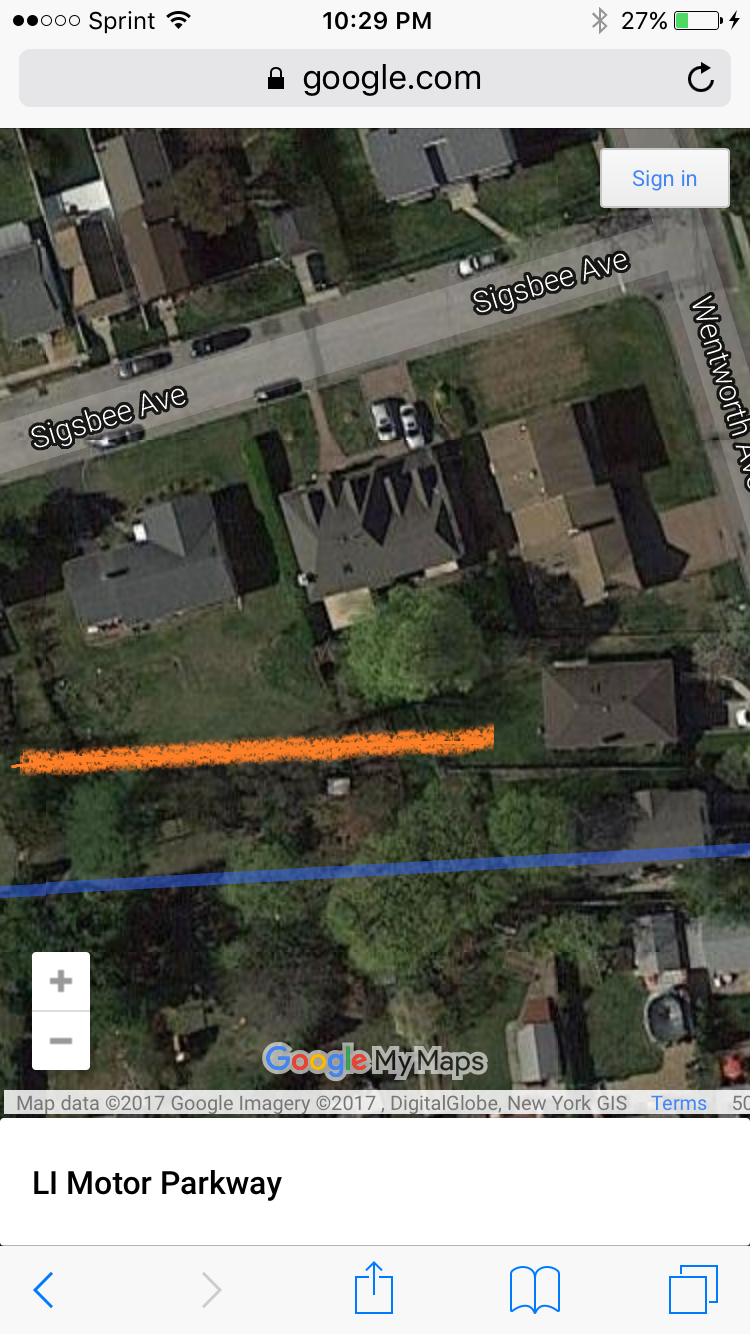Open the share sheet
The height and width of the screenshot is (1334, 750).
click(x=374, y=1288)
